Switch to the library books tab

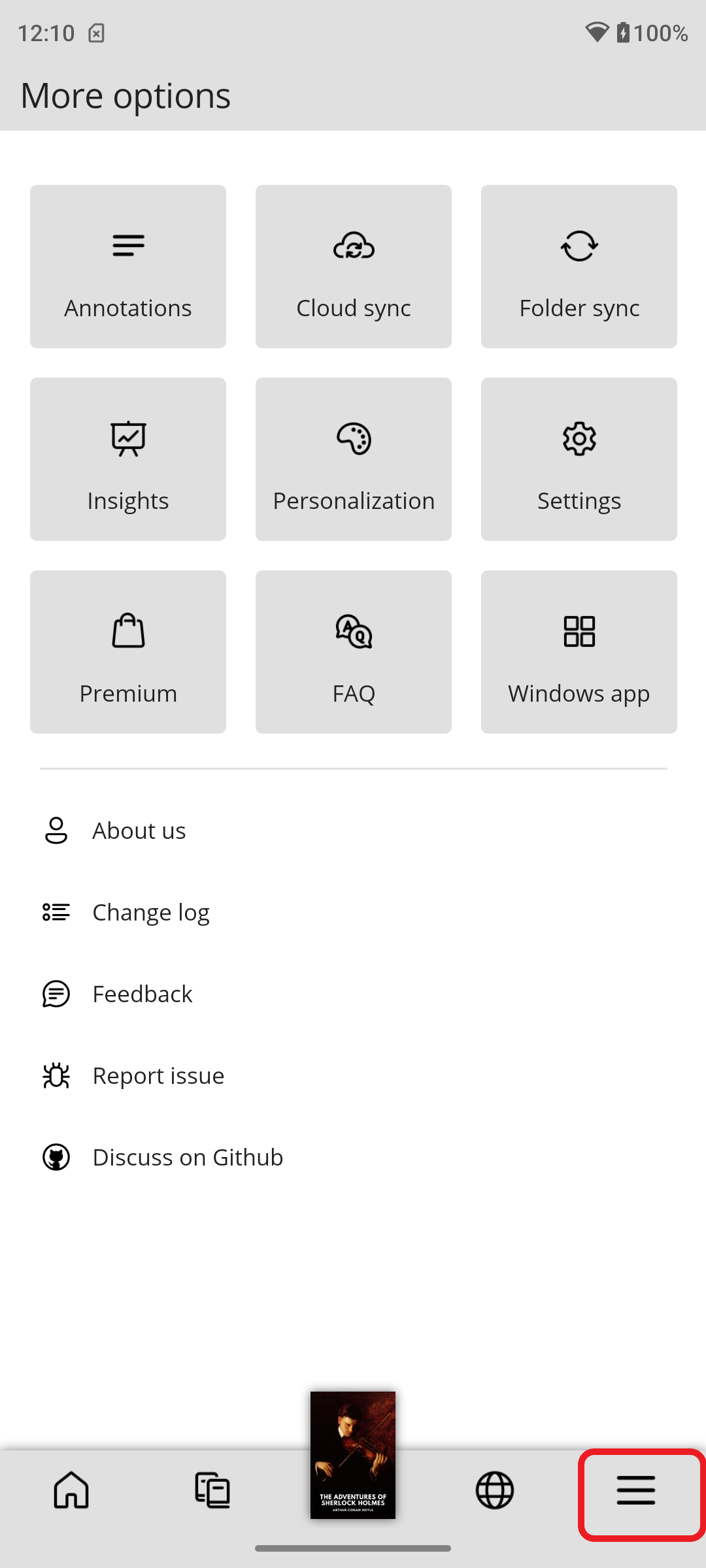(x=212, y=1490)
